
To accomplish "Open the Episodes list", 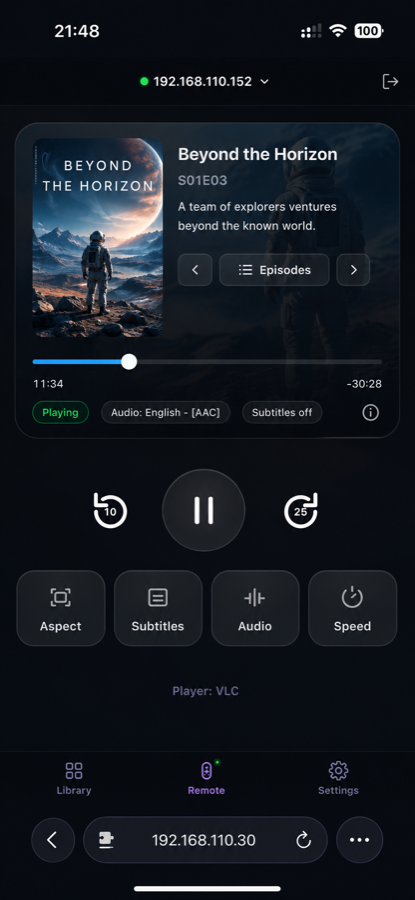I will pyautogui.click(x=274, y=270).
